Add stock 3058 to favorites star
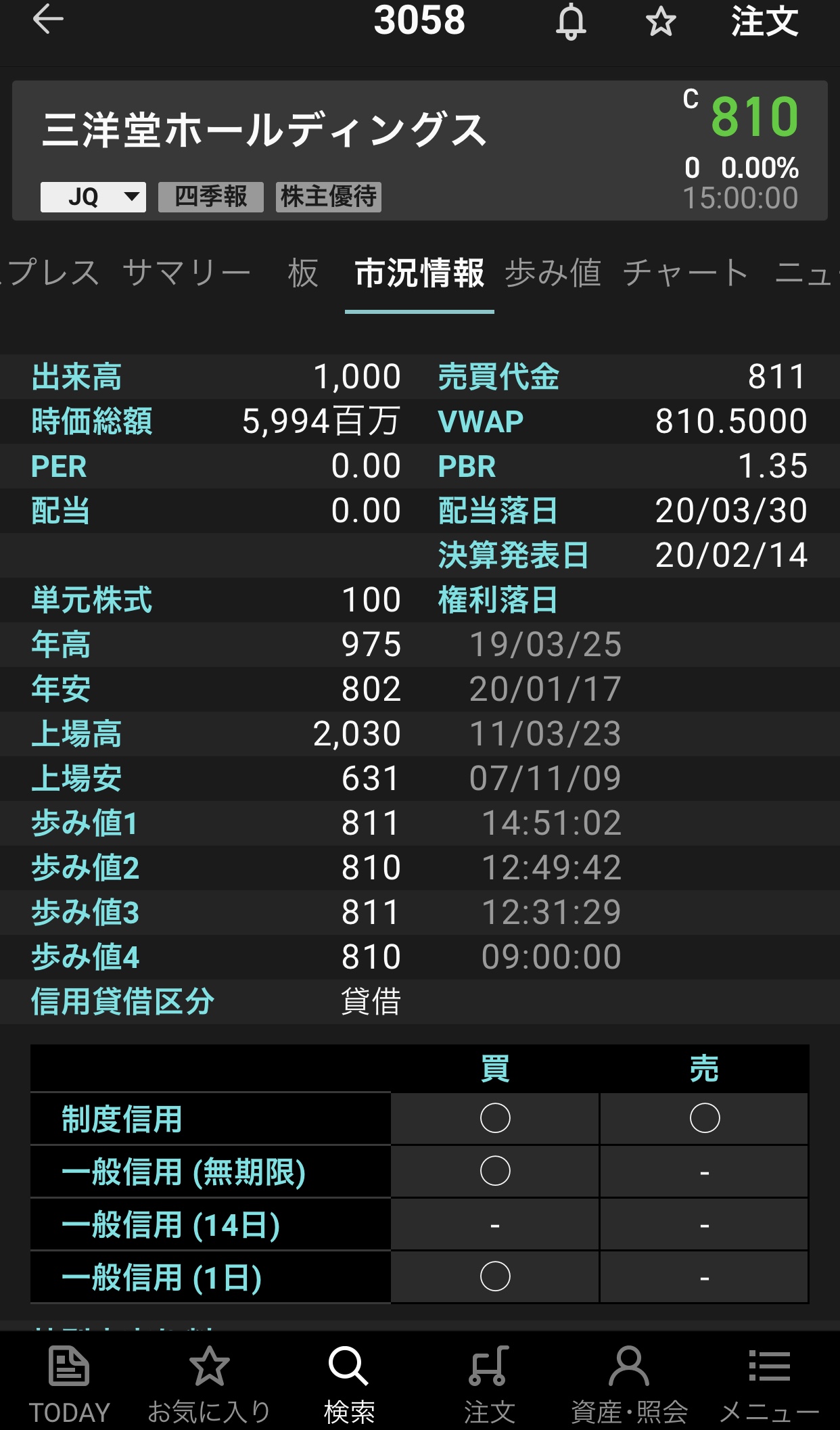The height and width of the screenshot is (1430, 840). [x=660, y=22]
